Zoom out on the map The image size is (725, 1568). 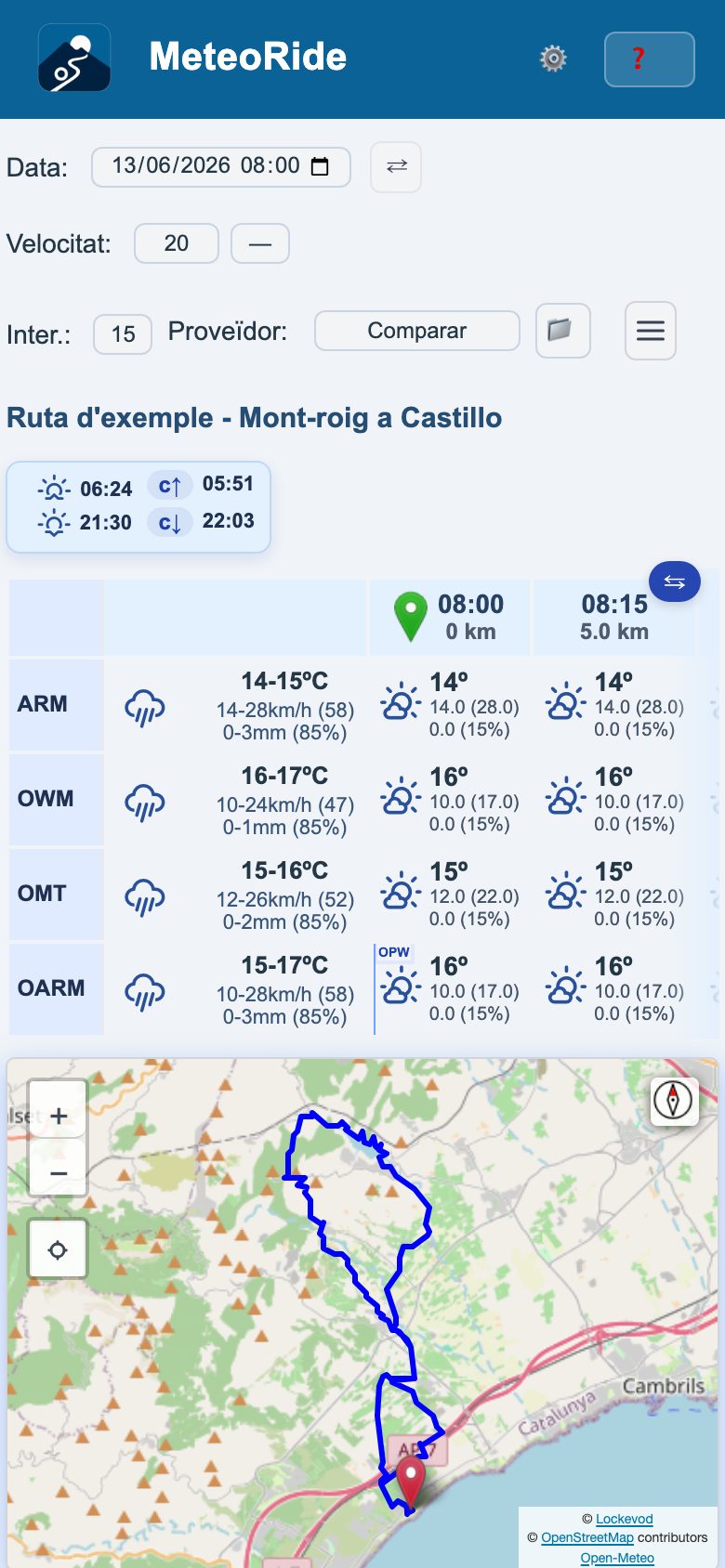pyautogui.click(x=58, y=1172)
